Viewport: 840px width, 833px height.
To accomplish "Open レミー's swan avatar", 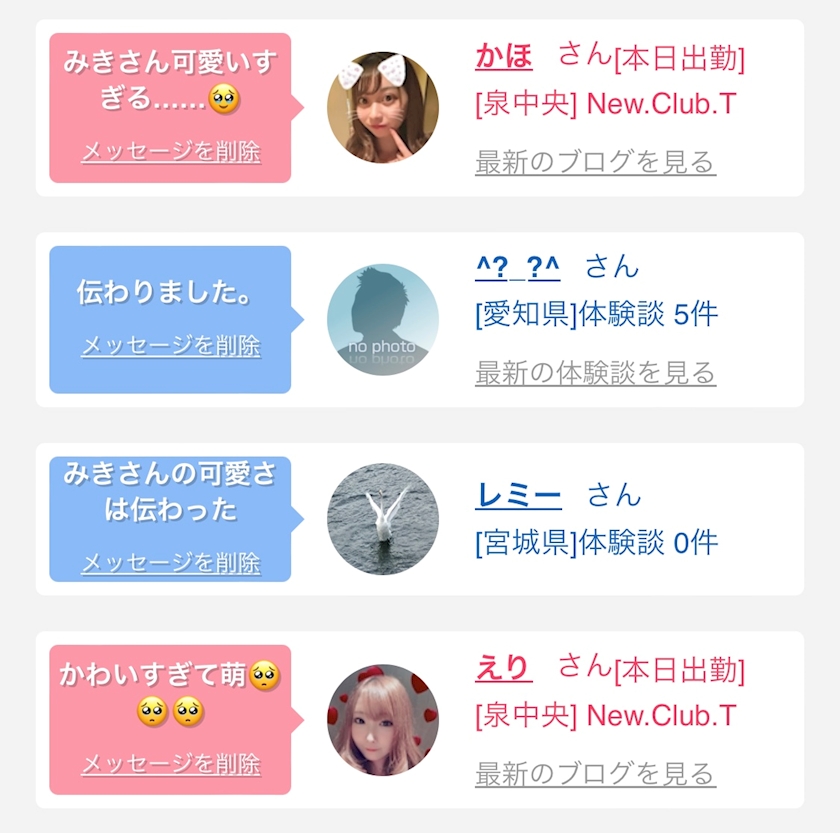I will click(382, 519).
